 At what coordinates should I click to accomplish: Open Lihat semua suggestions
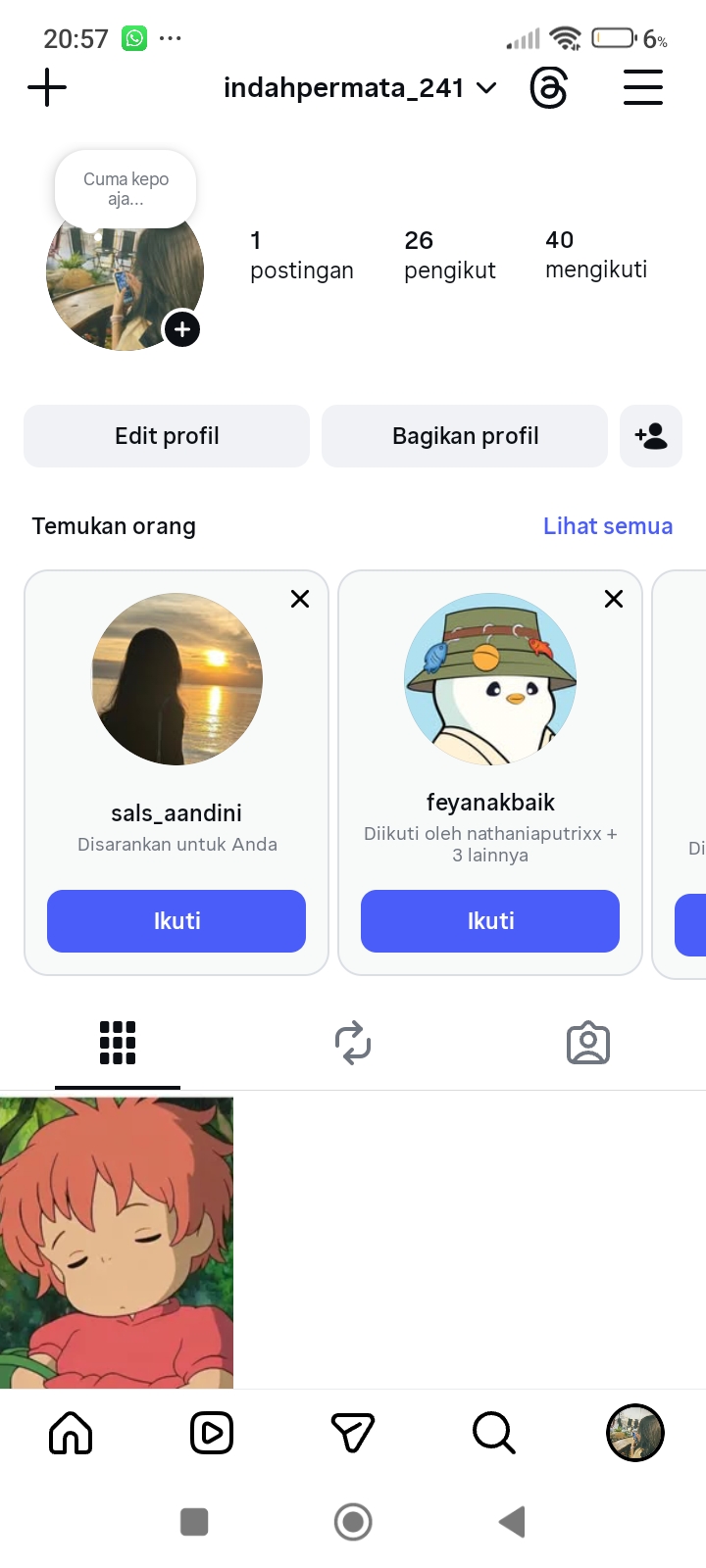tap(608, 526)
